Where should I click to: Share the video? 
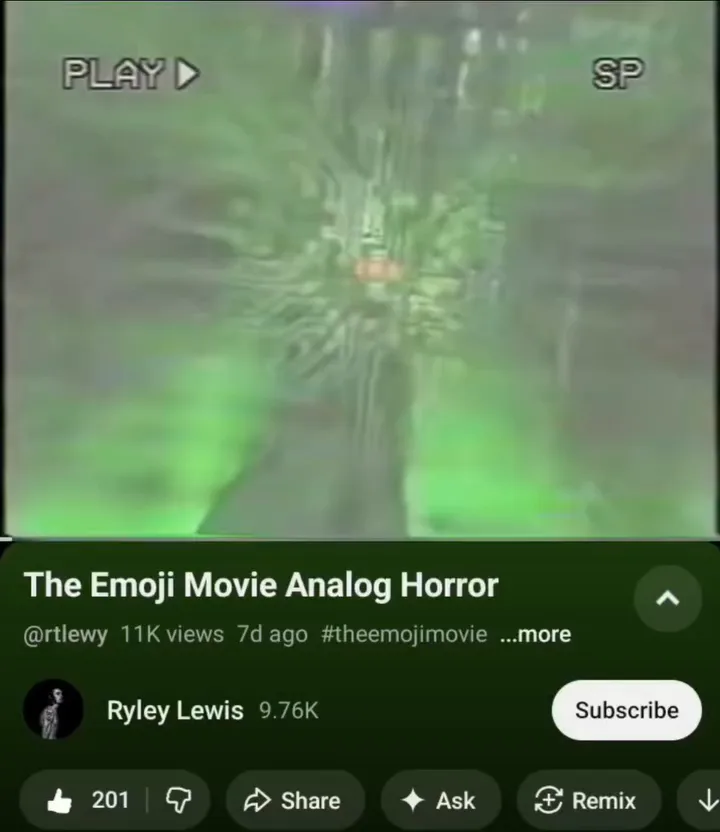pyautogui.click(x=294, y=800)
